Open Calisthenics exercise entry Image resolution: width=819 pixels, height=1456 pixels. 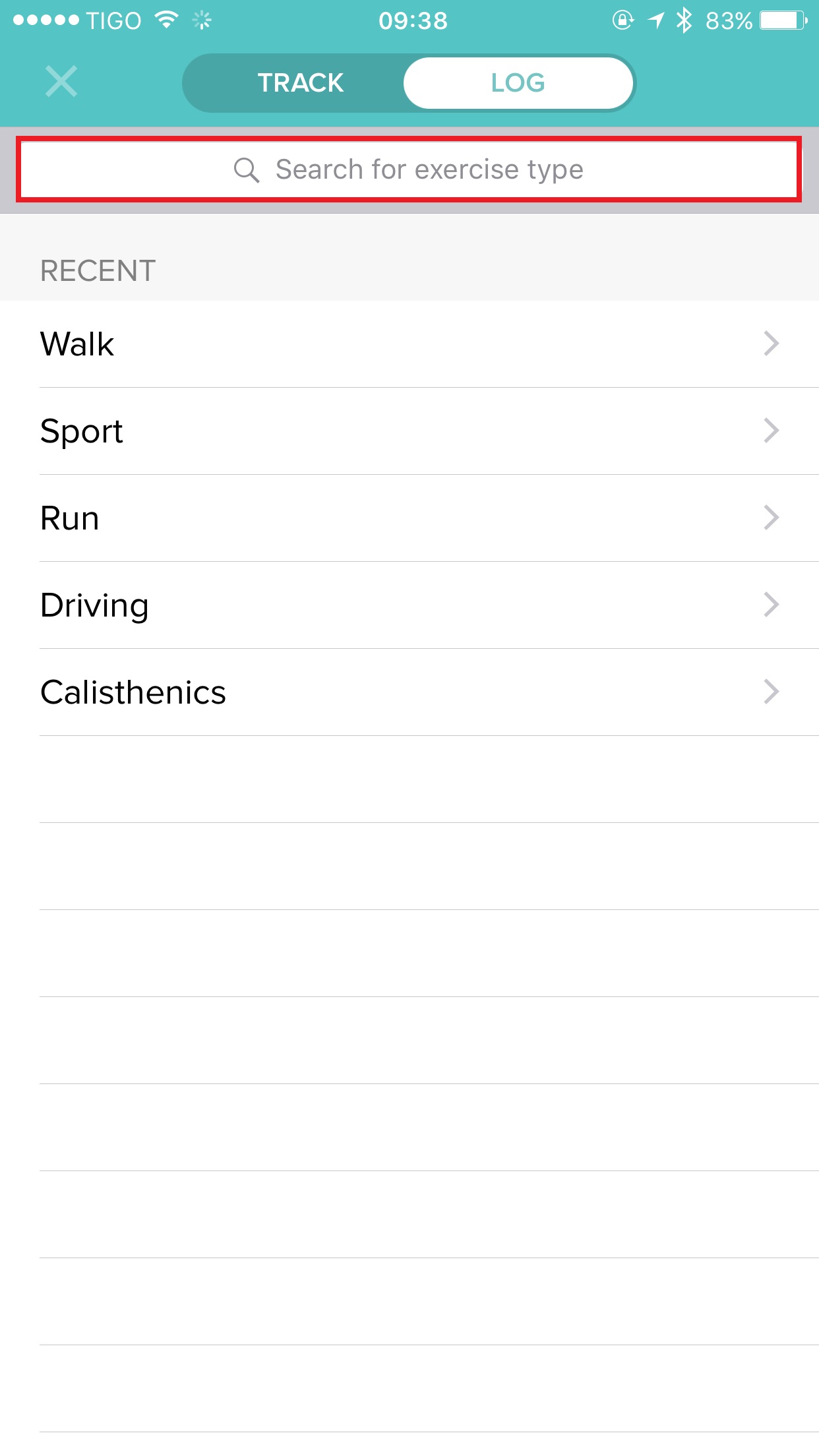(x=409, y=692)
